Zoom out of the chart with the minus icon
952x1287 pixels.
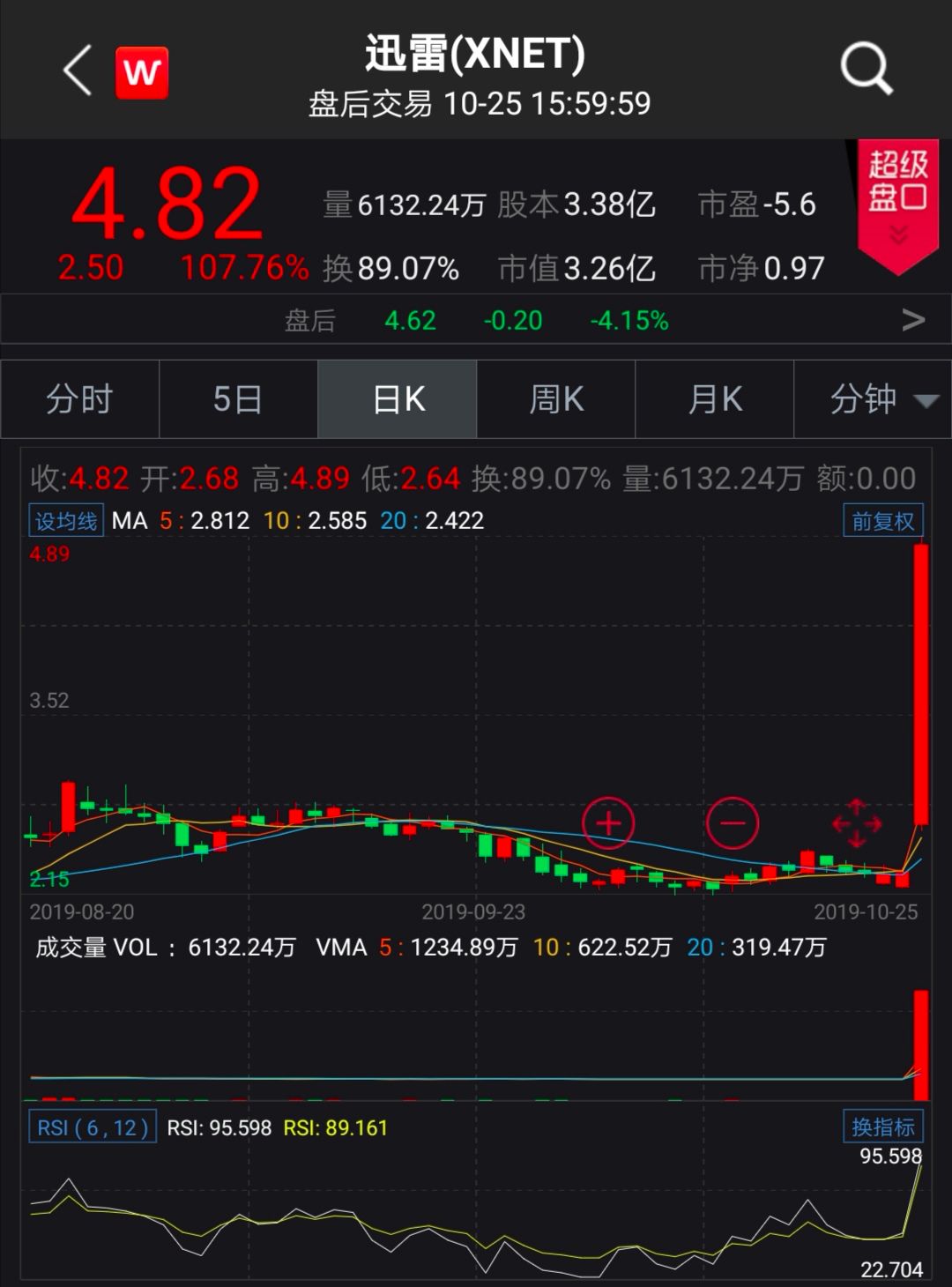coord(733,822)
